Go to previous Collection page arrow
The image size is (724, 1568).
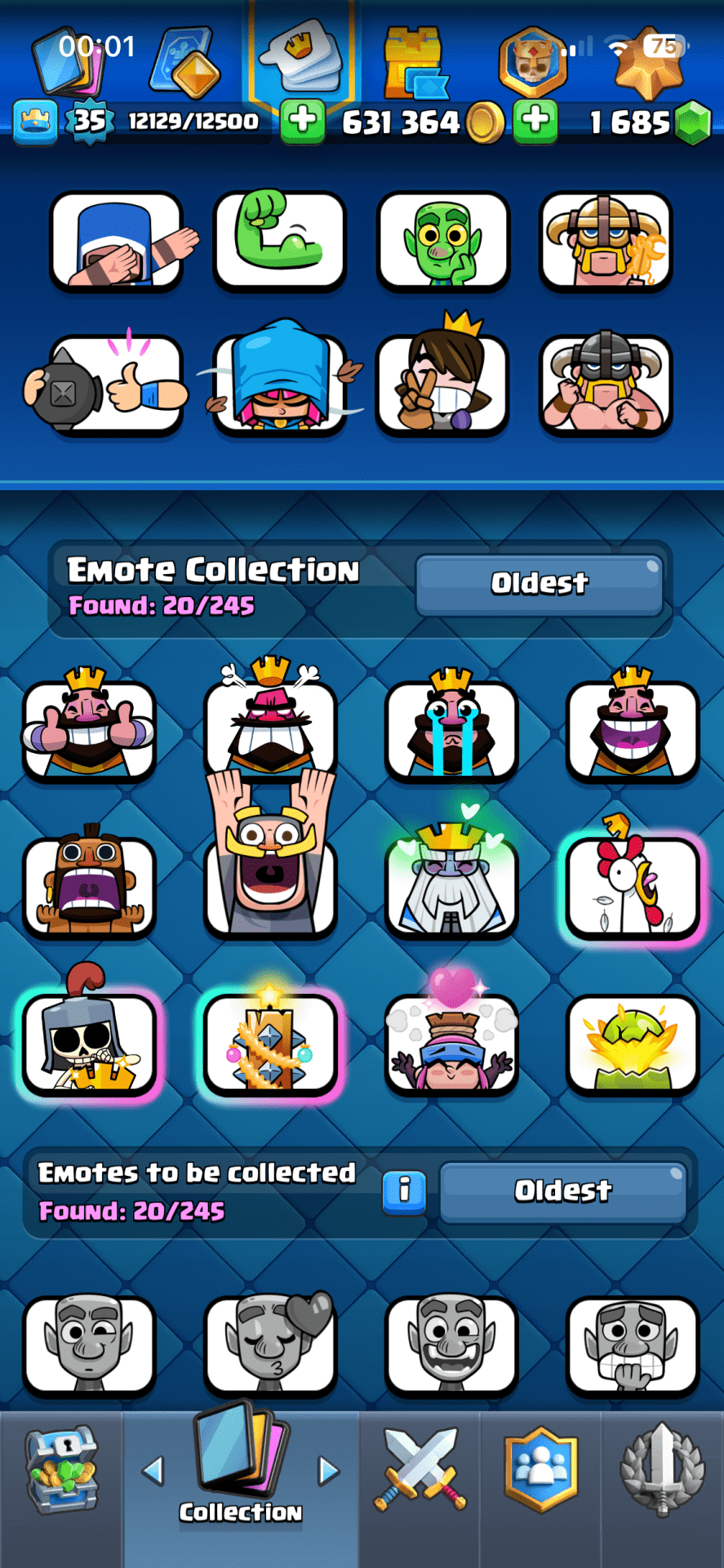click(153, 1471)
